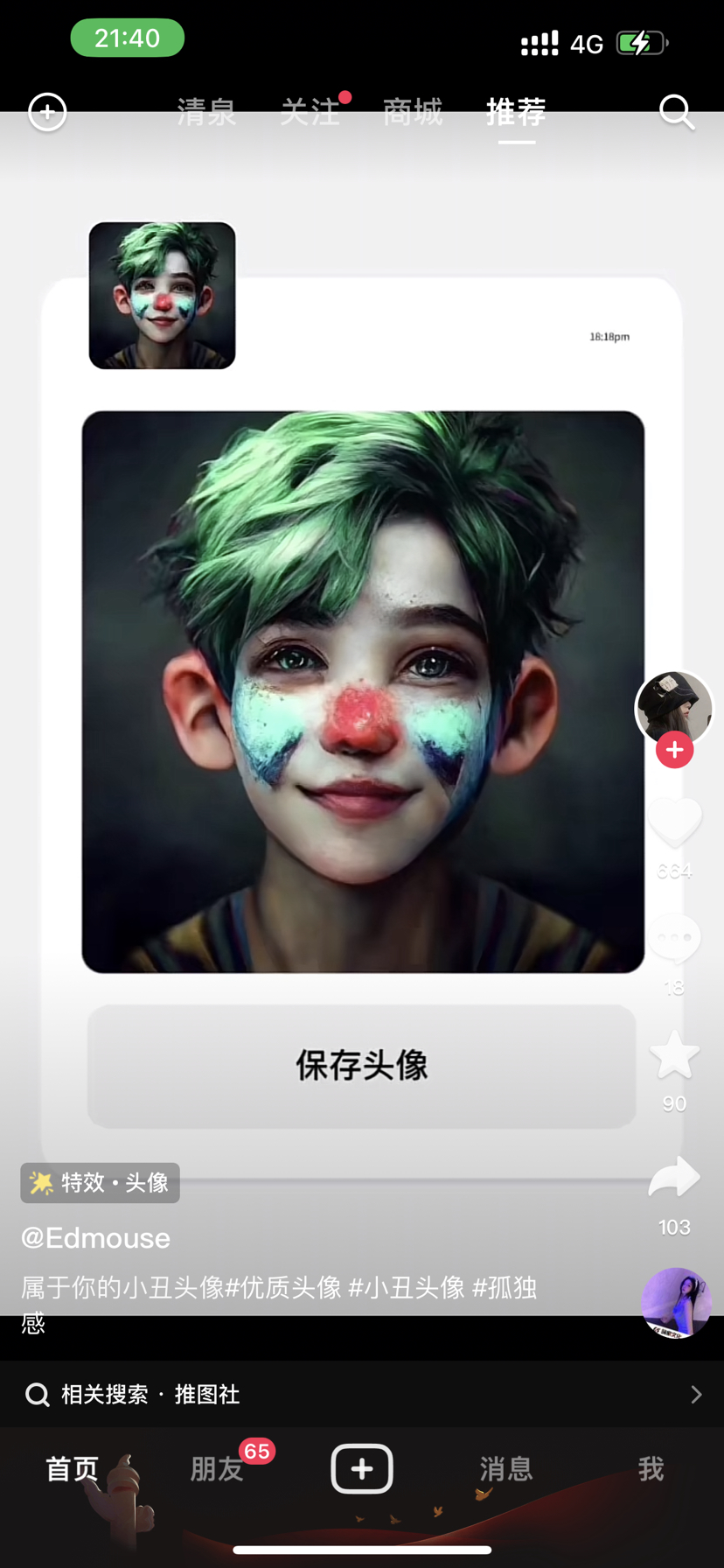Switch to the 关注 tab

[310, 112]
